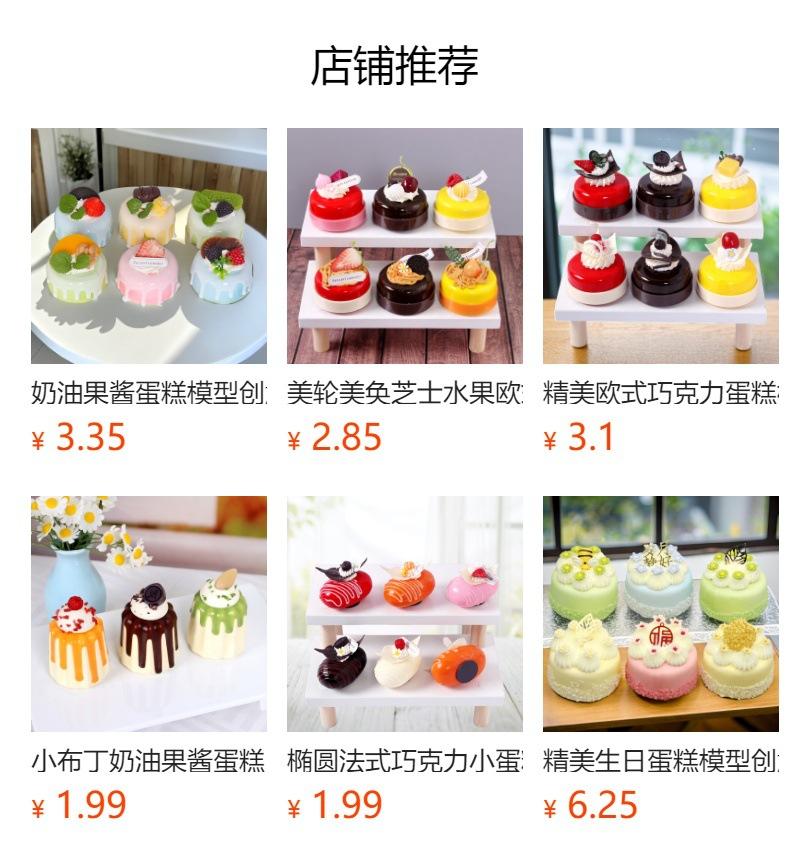Open the 奶油果酱蛋糕模型 product priced ¥3.35
The height and width of the screenshot is (864, 790).
click(x=149, y=246)
